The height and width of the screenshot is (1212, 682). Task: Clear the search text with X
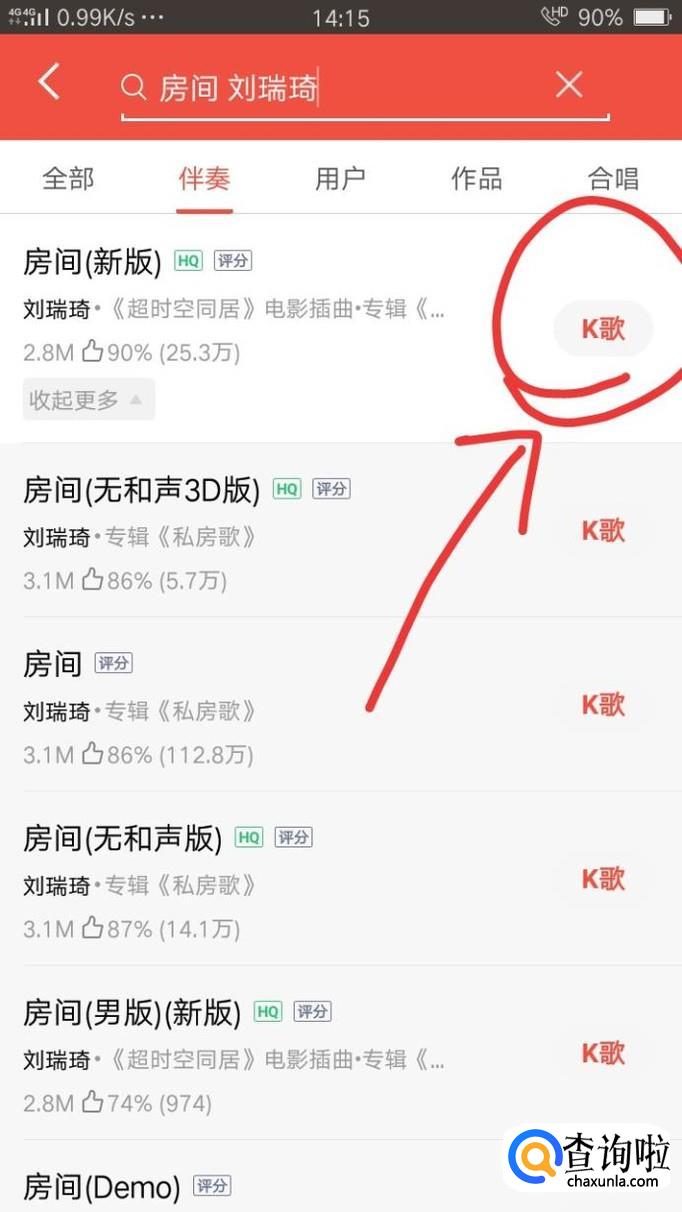(x=569, y=85)
